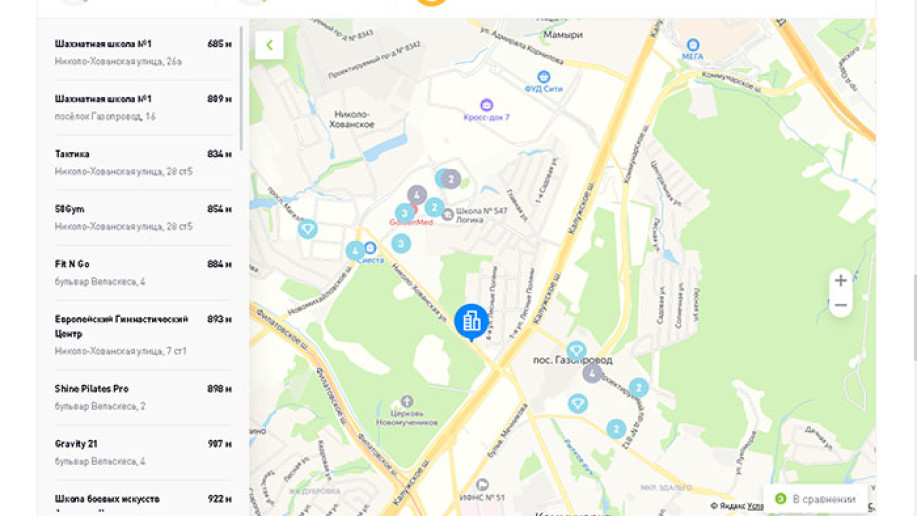The width and height of the screenshot is (917, 516).
Task: Open the Gravity 21 list entry
Action: pyautogui.click(x=142, y=451)
